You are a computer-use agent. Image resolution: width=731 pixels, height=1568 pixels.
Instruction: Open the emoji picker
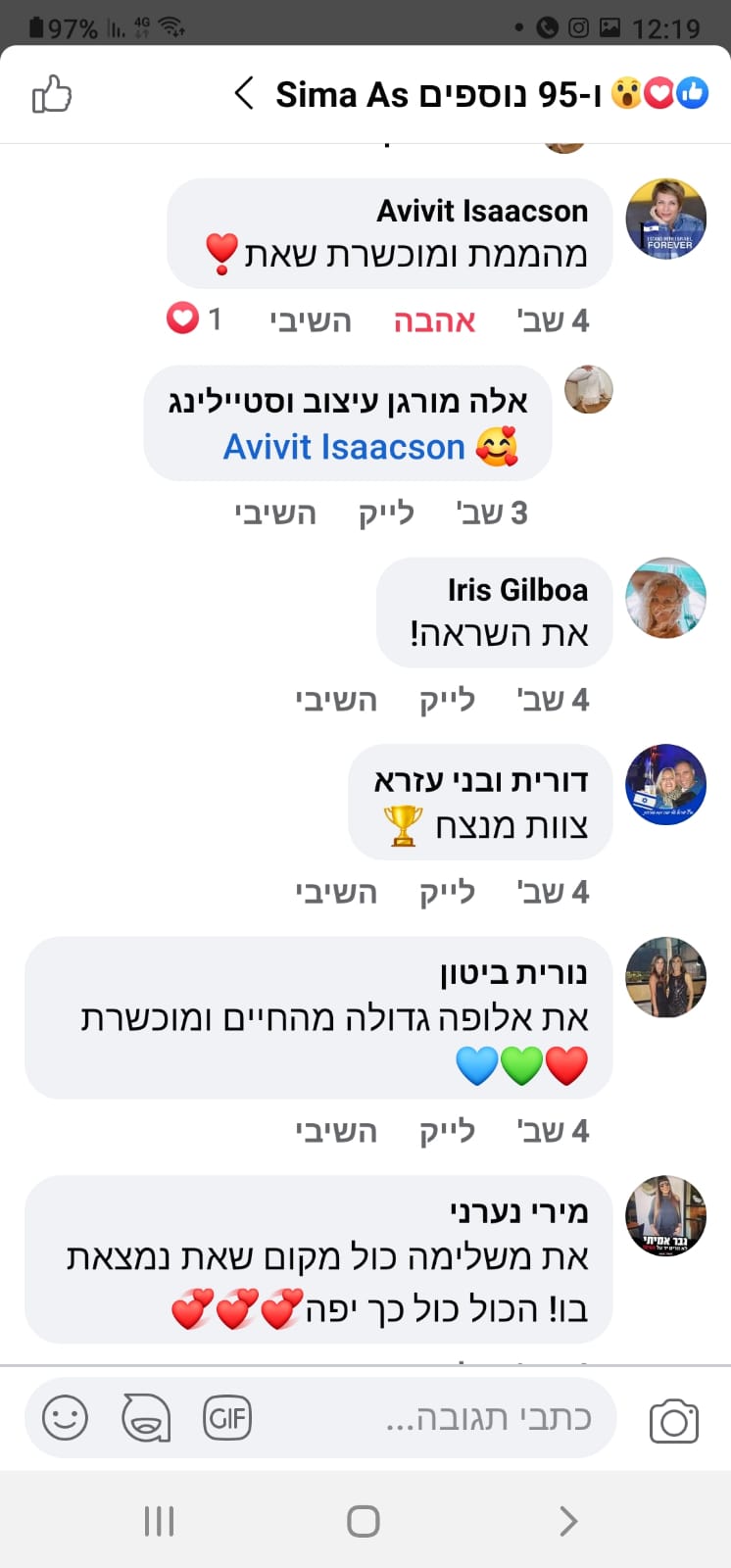(x=66, y=1418)
